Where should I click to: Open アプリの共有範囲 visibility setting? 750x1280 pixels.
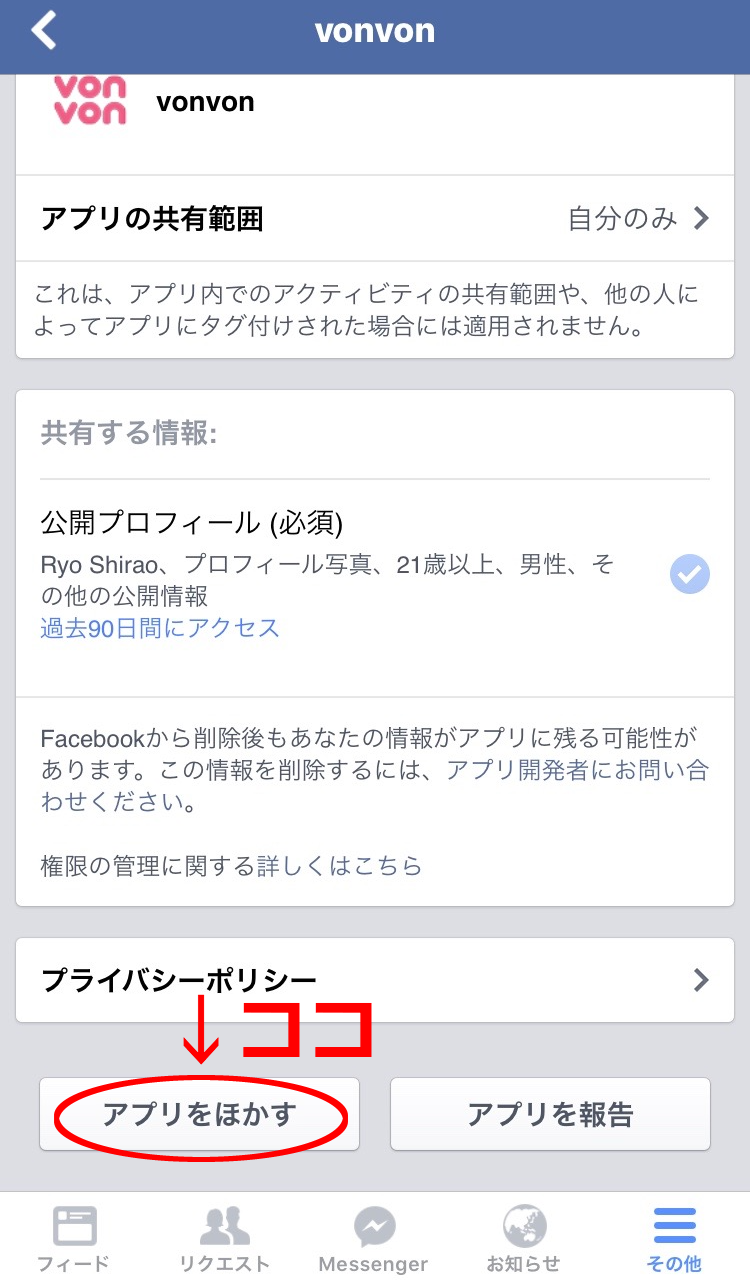click(375, 218)
